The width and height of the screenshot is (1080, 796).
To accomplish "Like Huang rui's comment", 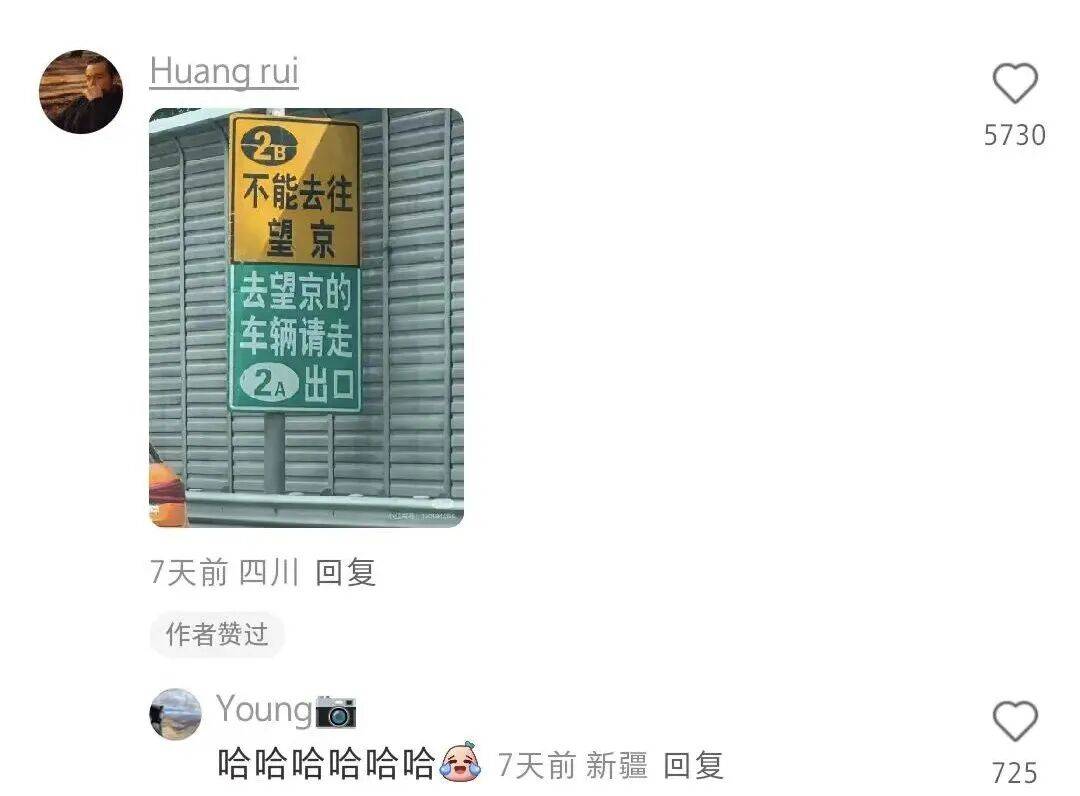I will pyautogui.click(x=1014, y=84).
